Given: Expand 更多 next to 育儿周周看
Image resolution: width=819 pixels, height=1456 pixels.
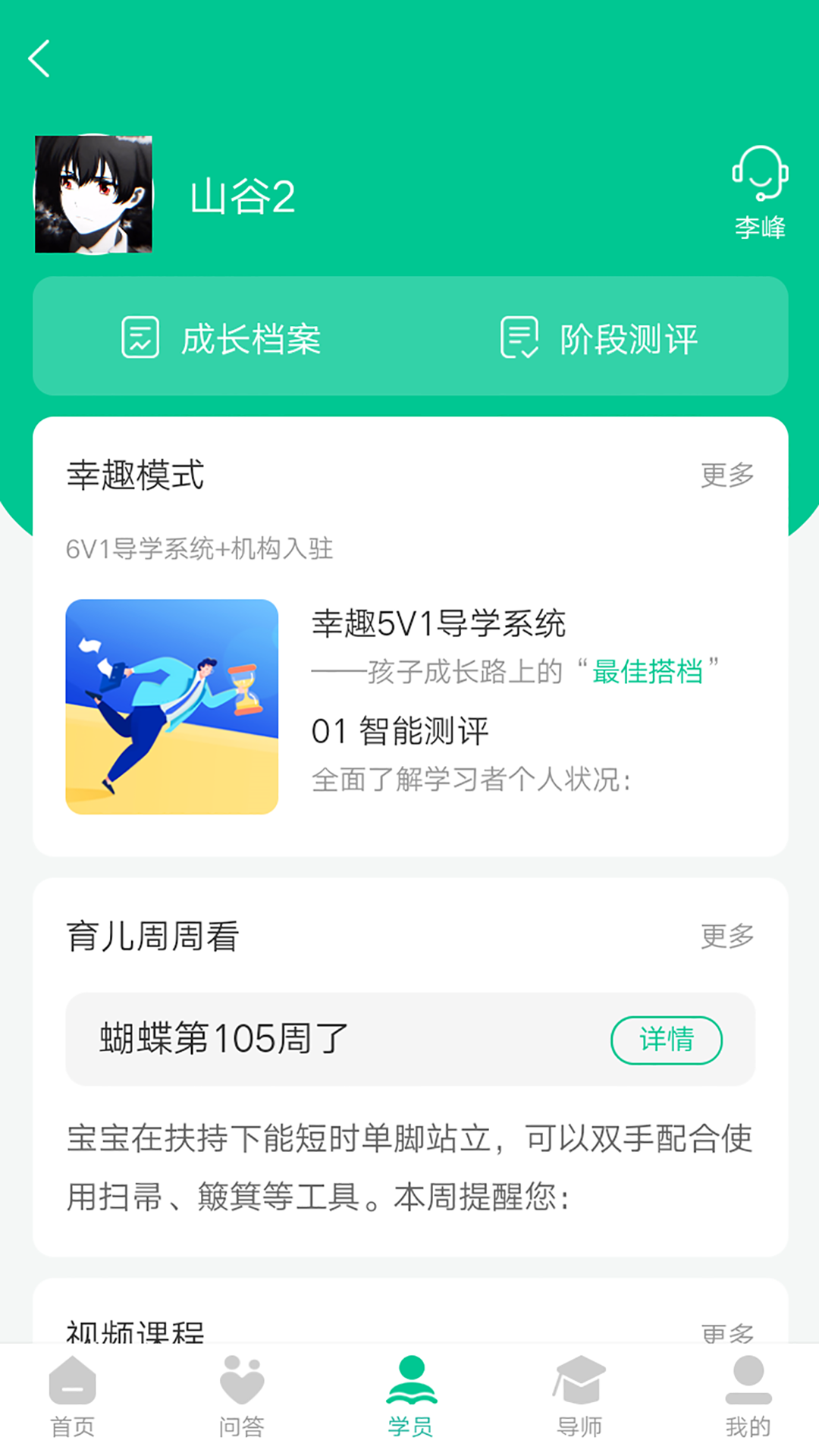Looking at the screenshot, I should click(x=728, y=936).
